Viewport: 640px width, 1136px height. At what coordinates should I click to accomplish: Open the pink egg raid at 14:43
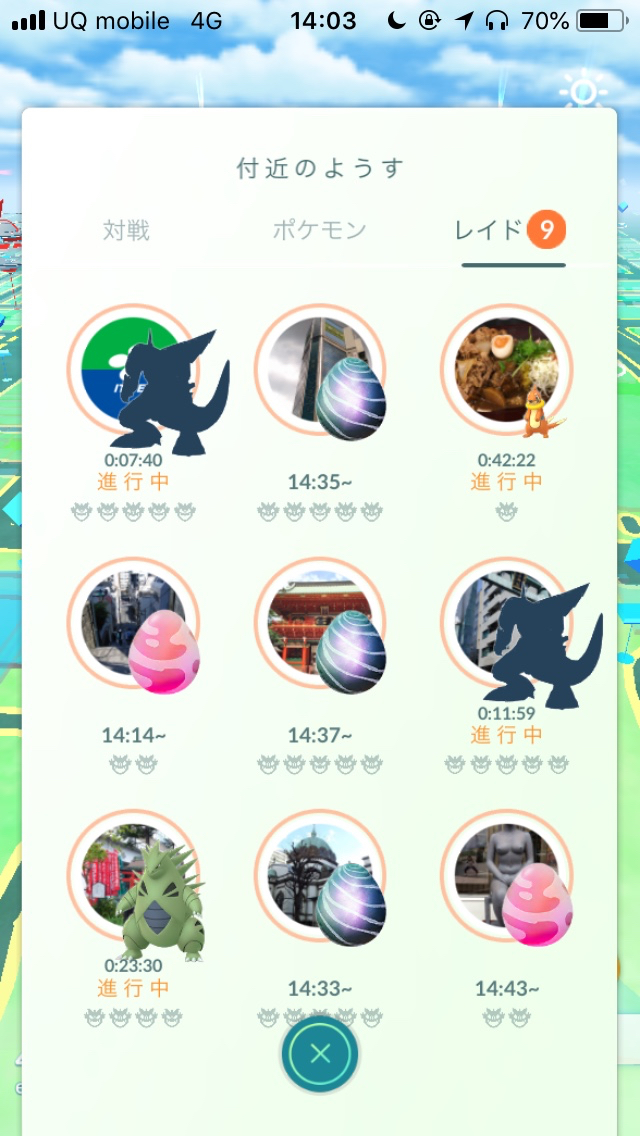click(x=507, y=878)
